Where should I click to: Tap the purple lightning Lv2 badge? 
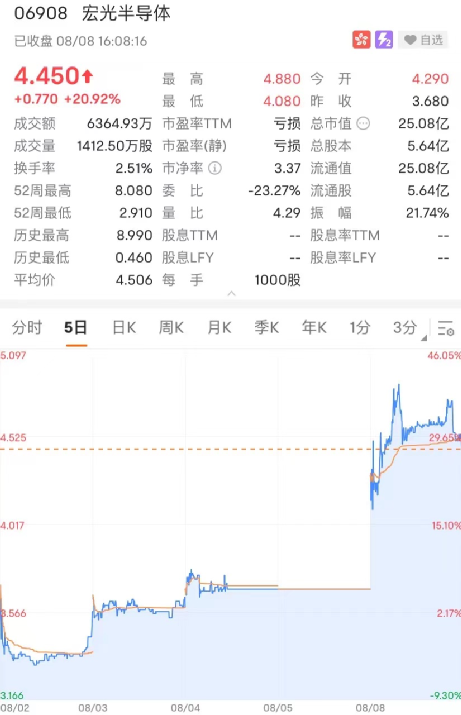(x=384, y=40)
